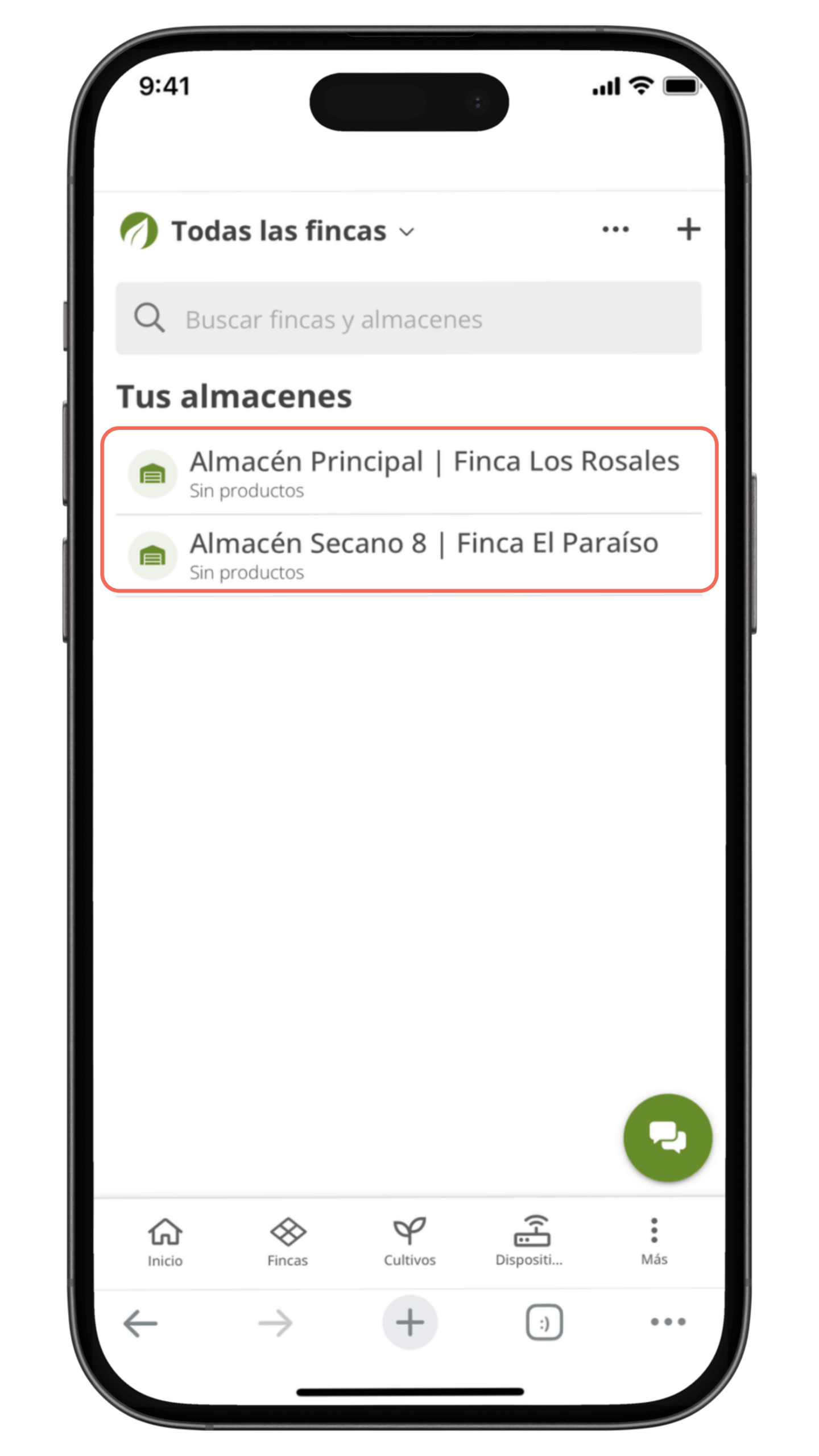Open the green chat support button
Image resolution: width=819 pixels, height=1456 pixels.
pos(667,1137)
